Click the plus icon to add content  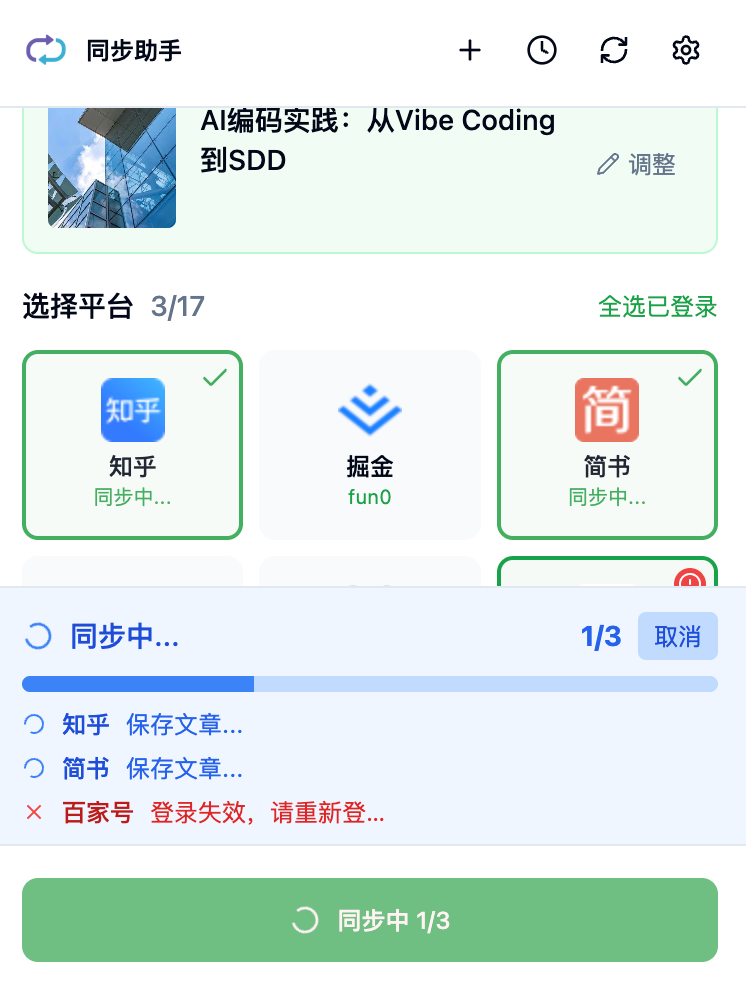pos(470,50)
